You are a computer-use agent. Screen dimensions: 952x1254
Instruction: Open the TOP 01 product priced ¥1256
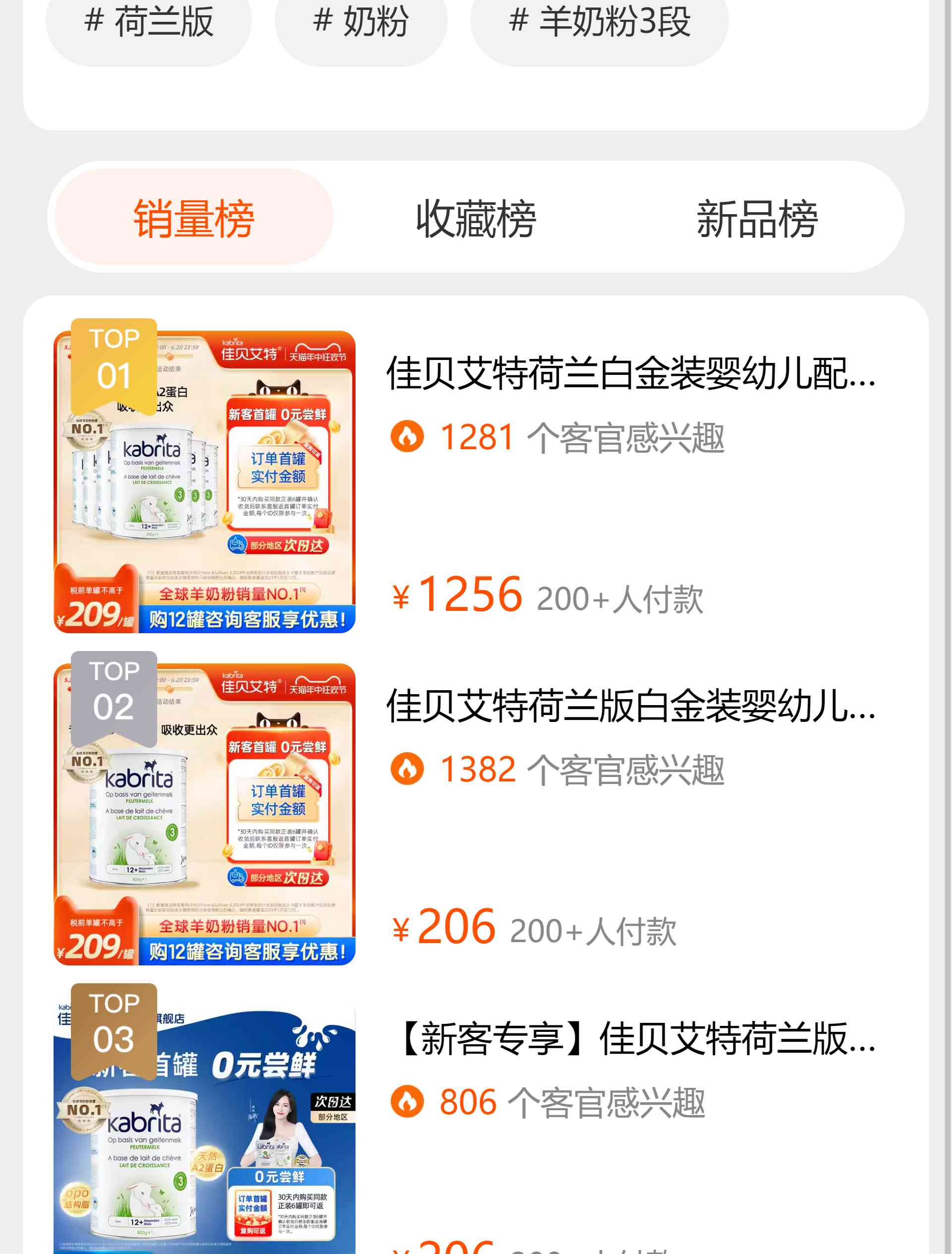point(631,374)
